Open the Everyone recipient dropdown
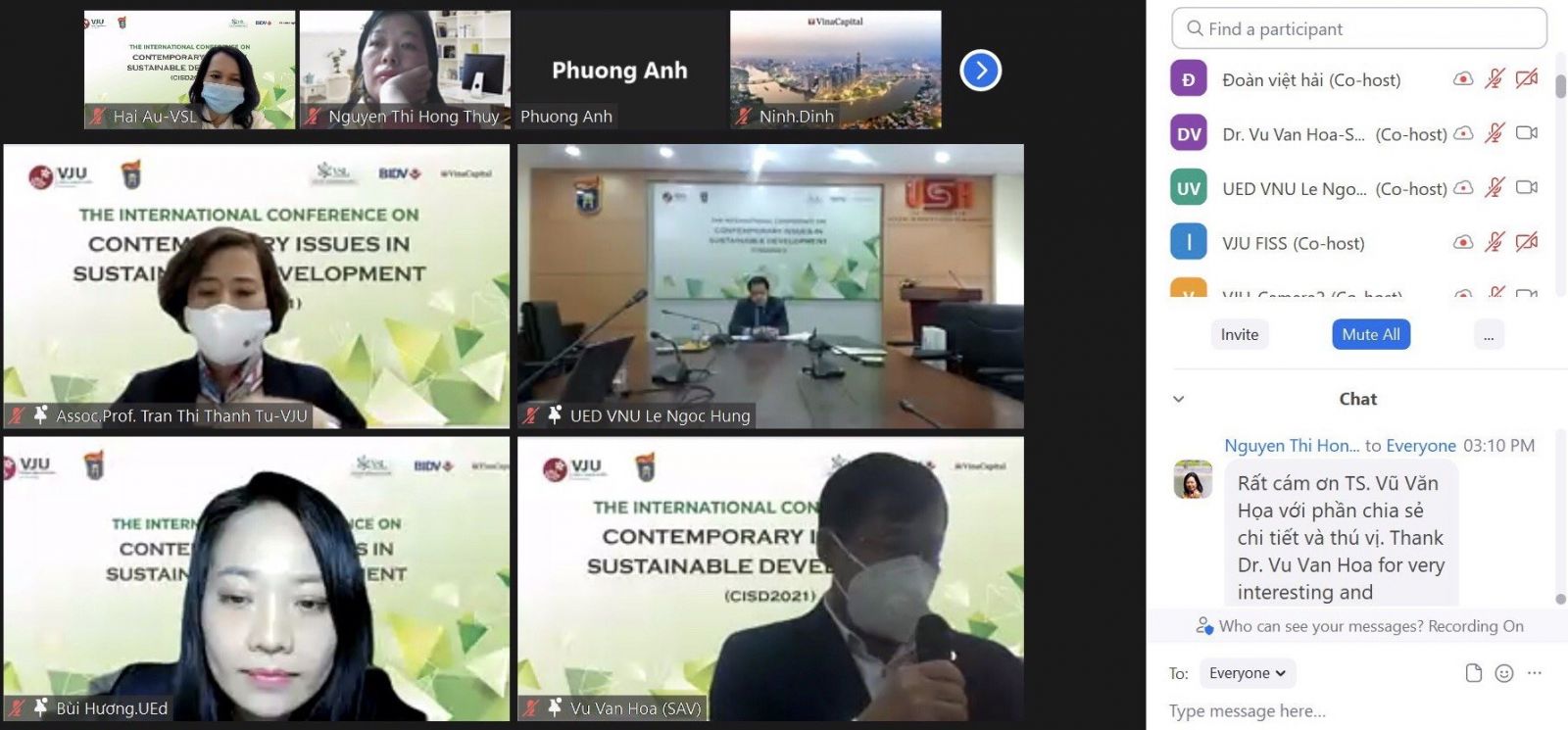 pyautogui.click(x=1247, y=673)
